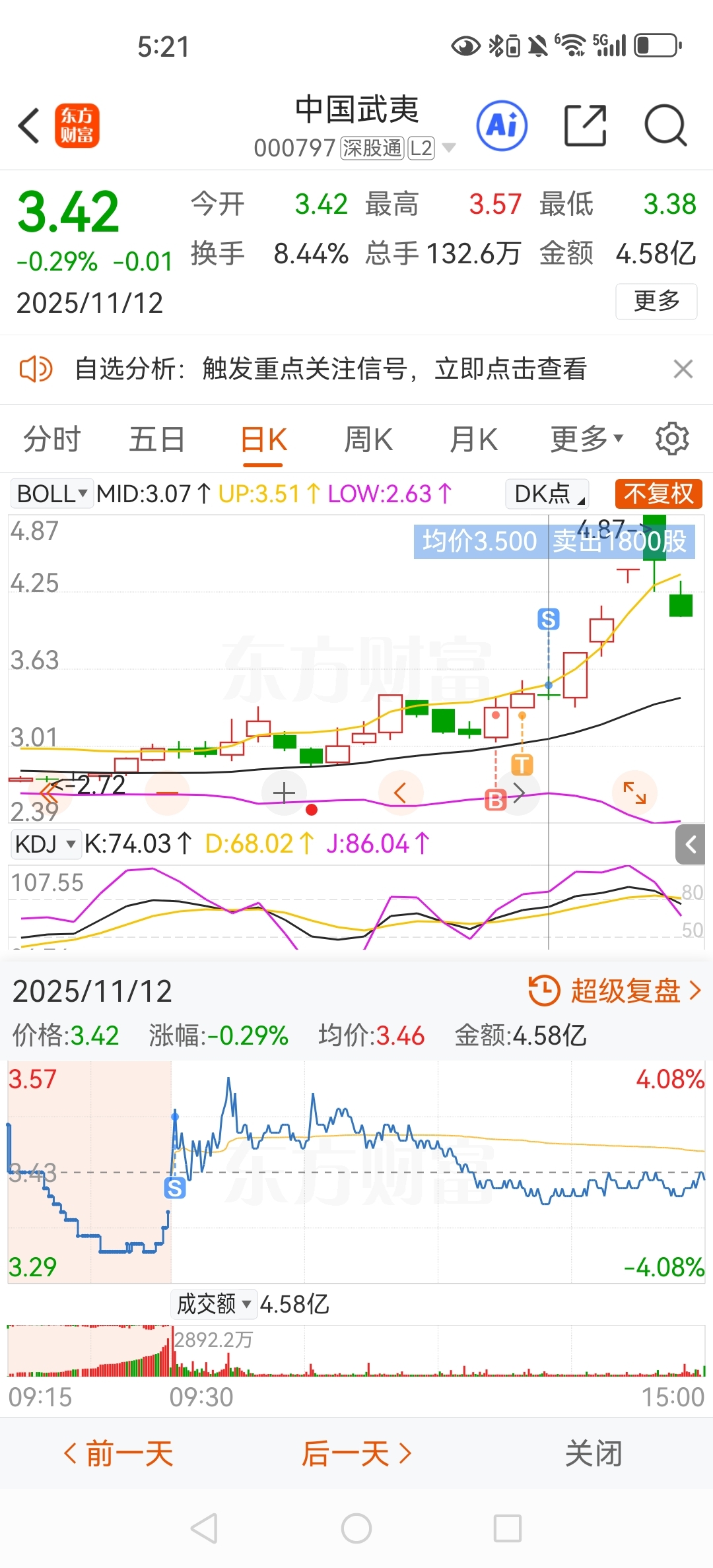The width and height of the screenshot is (713, 1568).
Task: Open the search magnifier
Action: coord(665,125)
